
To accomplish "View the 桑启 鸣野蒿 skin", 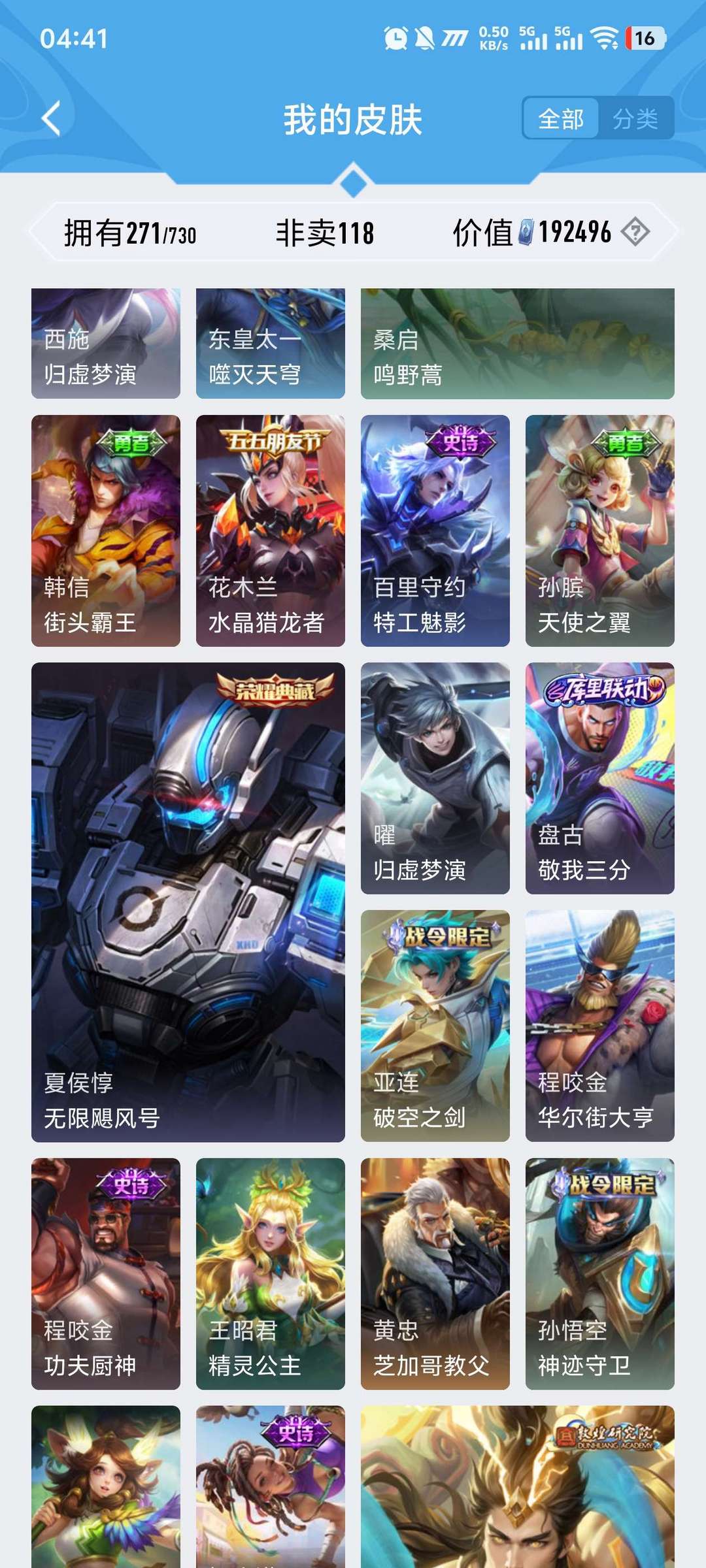I will tap(517, 344).
